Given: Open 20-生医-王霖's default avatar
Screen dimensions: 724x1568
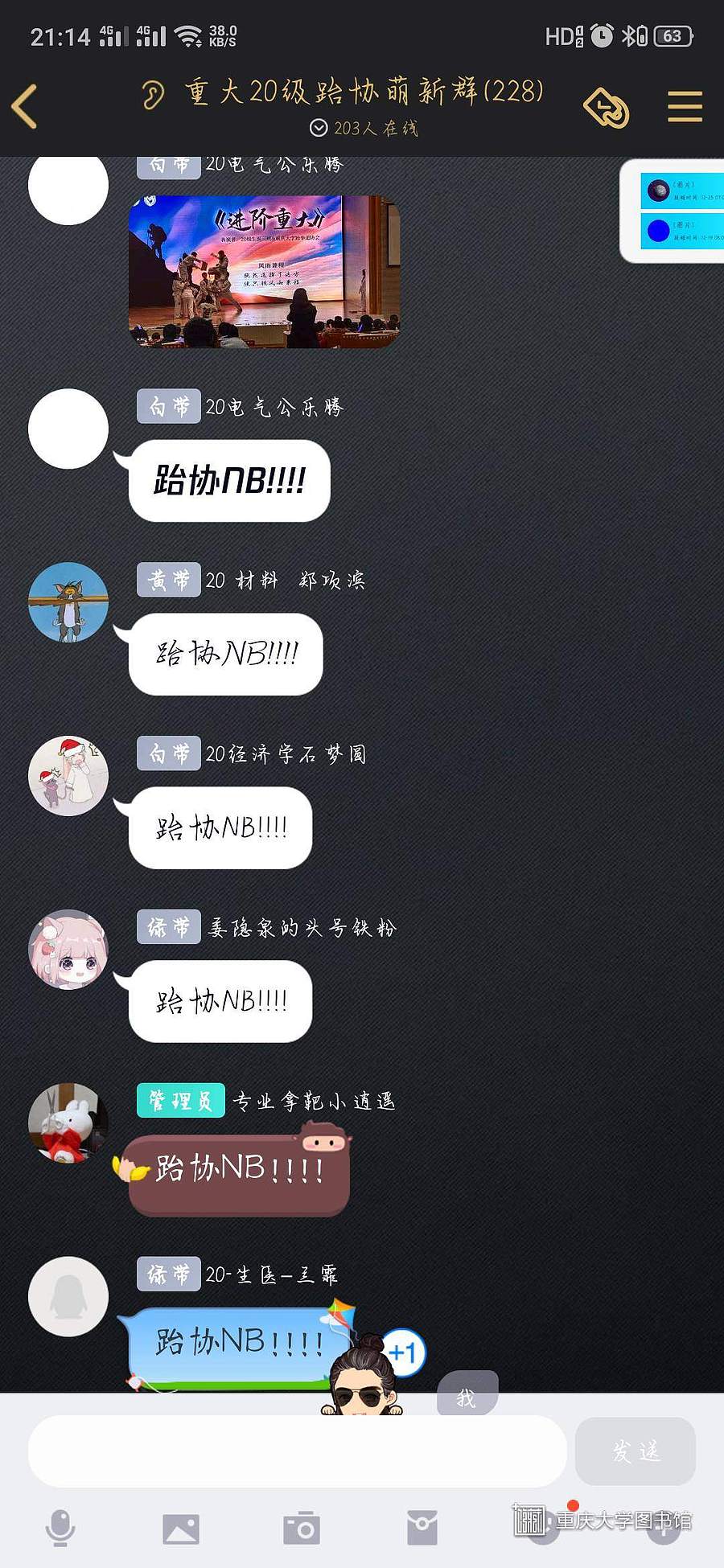Looking at the screenshot, I should click(x=68, y=1297).
